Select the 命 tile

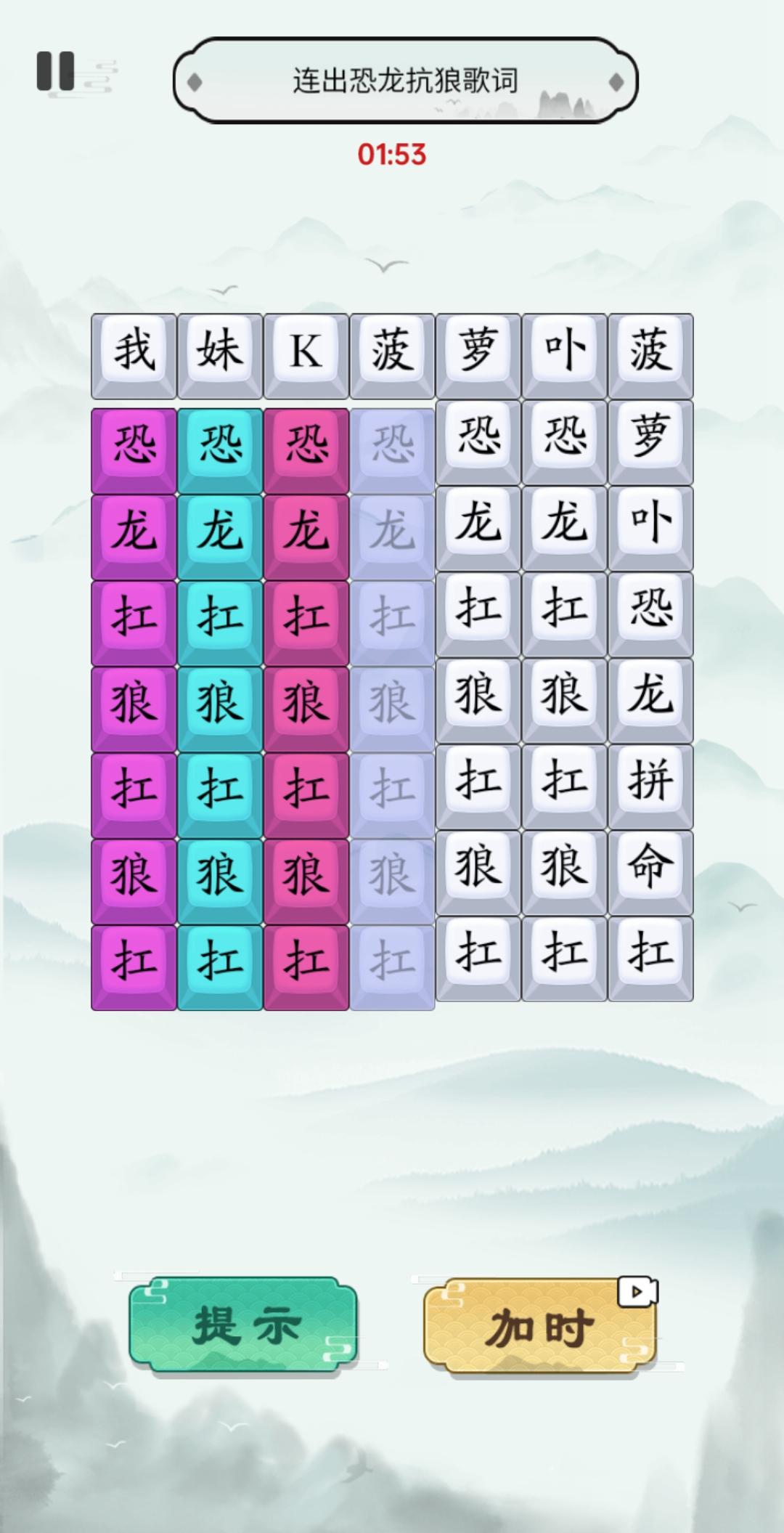coord(650,872)
